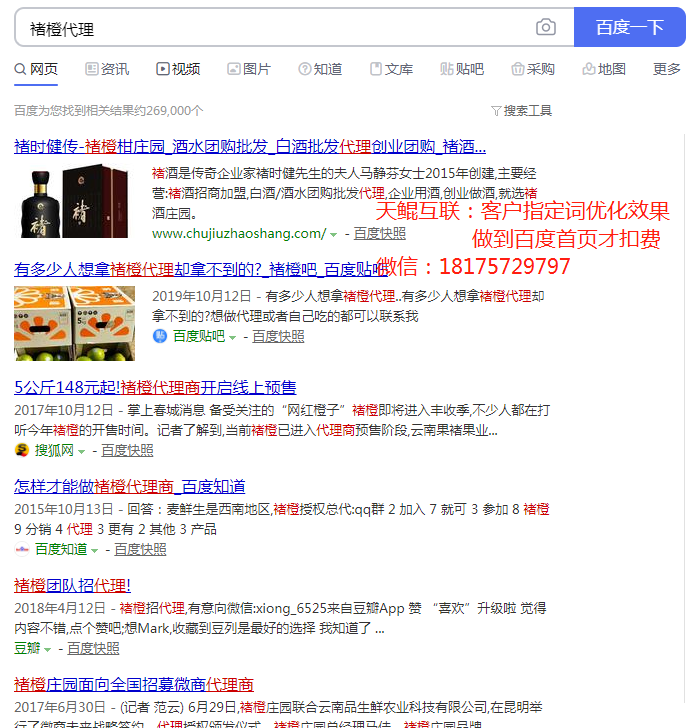Tap the search box containing 褚橙代理
686x728 pixels.
[x=270, y=28]
